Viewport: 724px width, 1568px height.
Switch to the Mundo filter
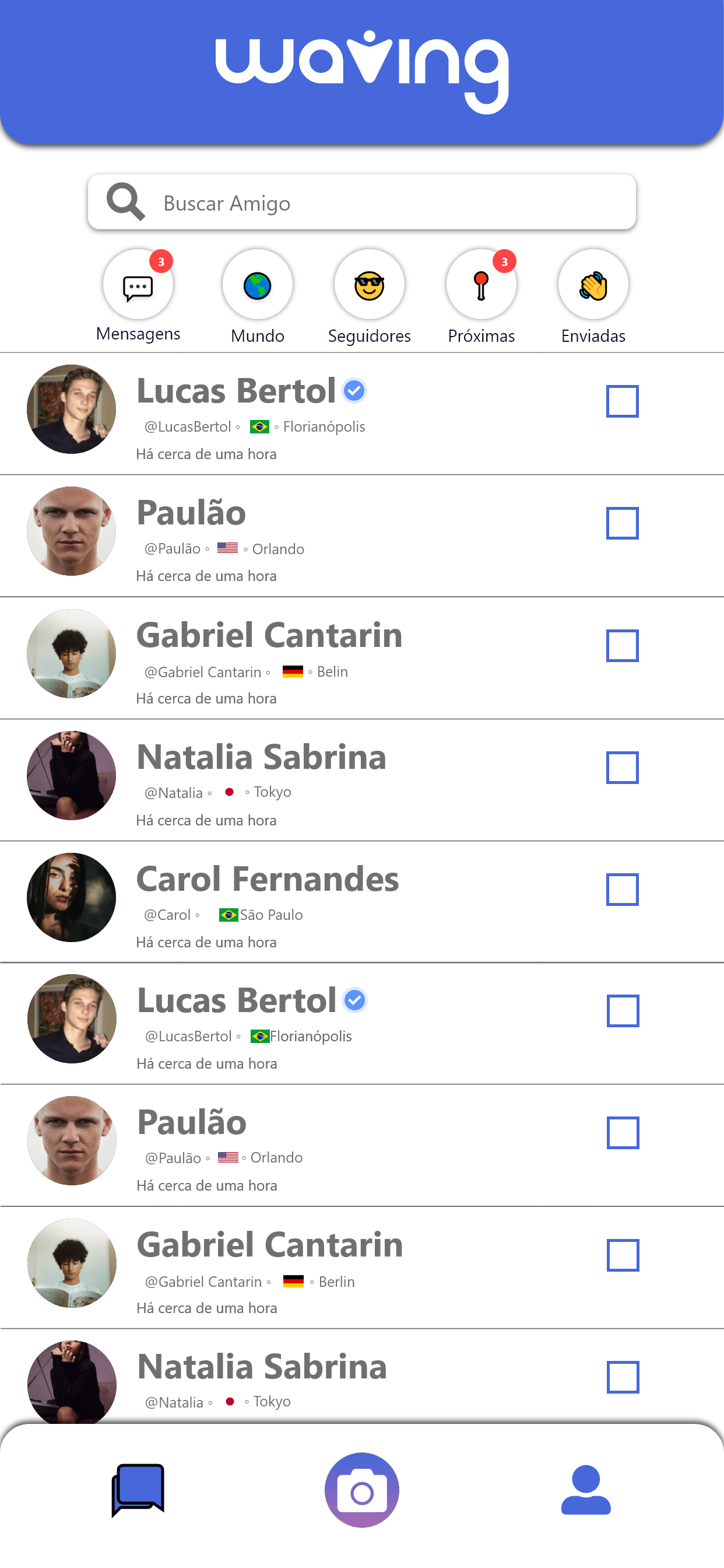tap(257, 285)
